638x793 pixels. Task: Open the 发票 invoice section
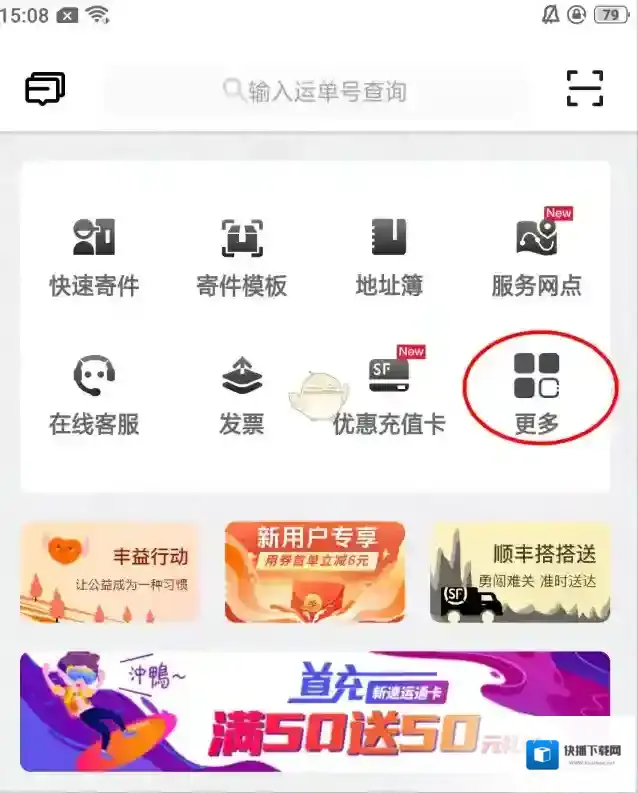[x=241, y=394]
